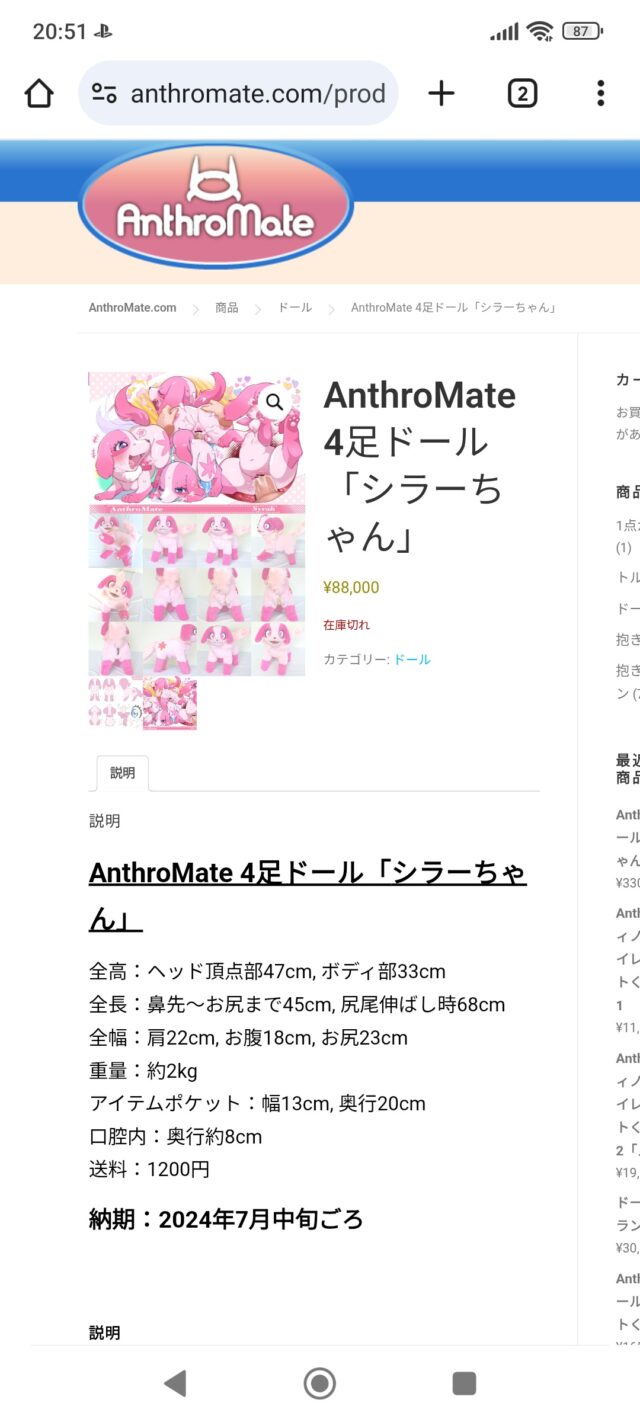Screen dimensions: 640x1422
Task: Open the ドール breadcrumb link
Action: click(x=295, y=308)
